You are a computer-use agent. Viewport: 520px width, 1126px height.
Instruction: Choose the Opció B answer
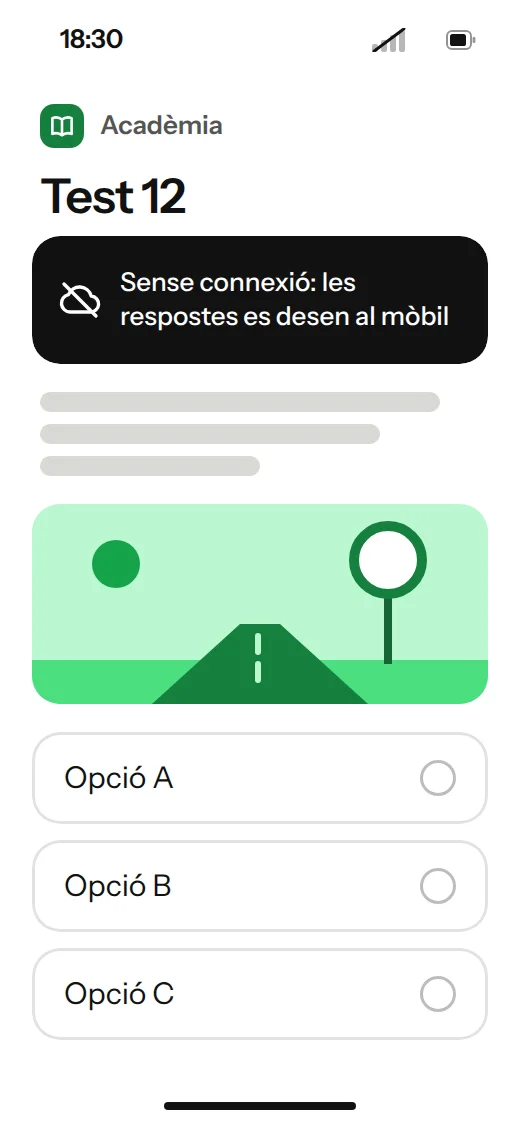260,885
